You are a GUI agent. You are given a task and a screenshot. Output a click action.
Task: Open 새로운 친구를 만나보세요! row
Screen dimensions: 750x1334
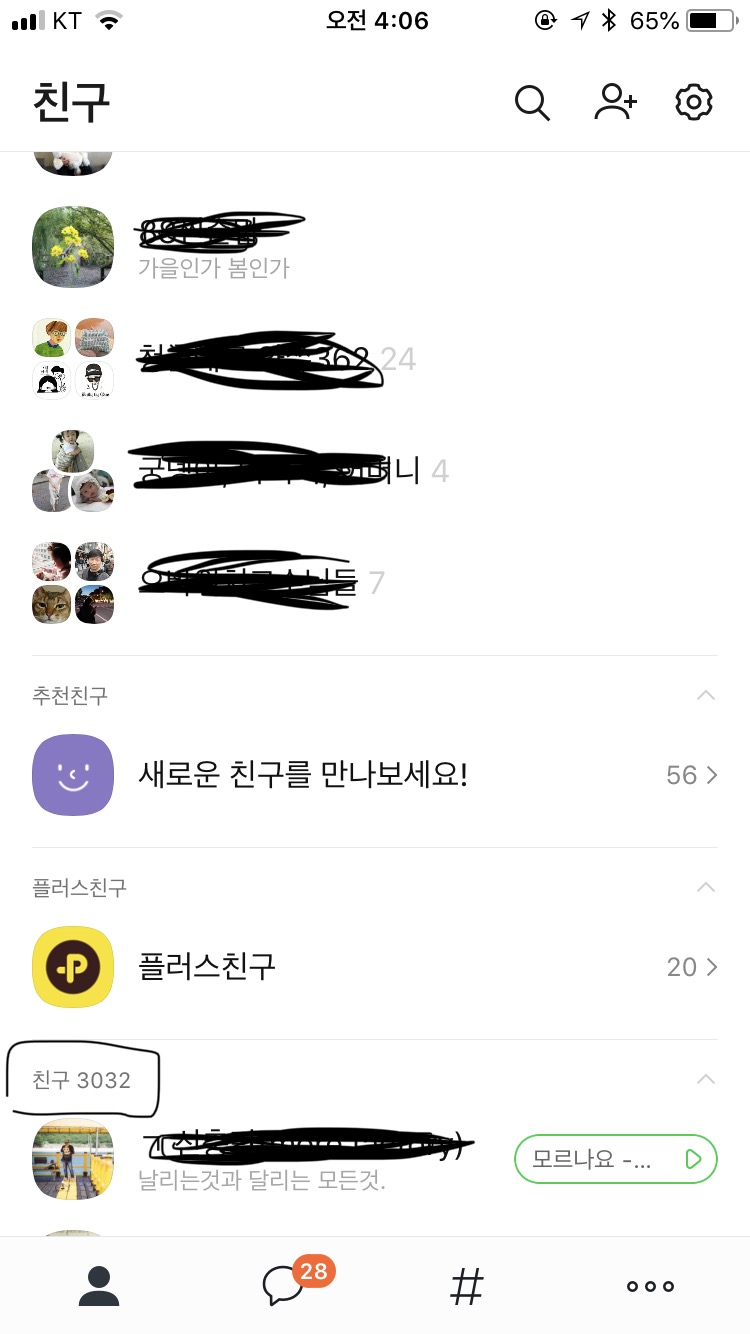point(375,775)
